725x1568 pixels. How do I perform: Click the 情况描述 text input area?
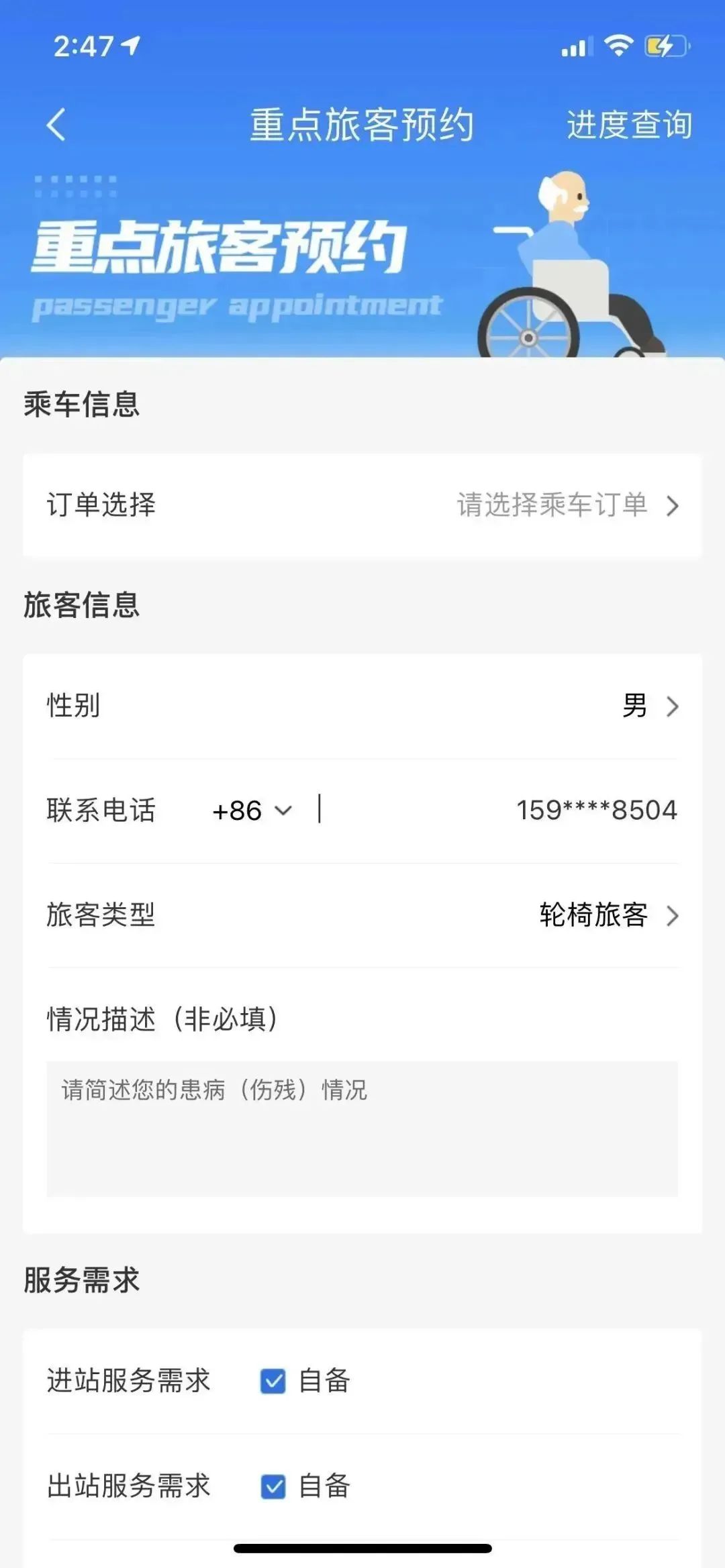point(362,1127)
